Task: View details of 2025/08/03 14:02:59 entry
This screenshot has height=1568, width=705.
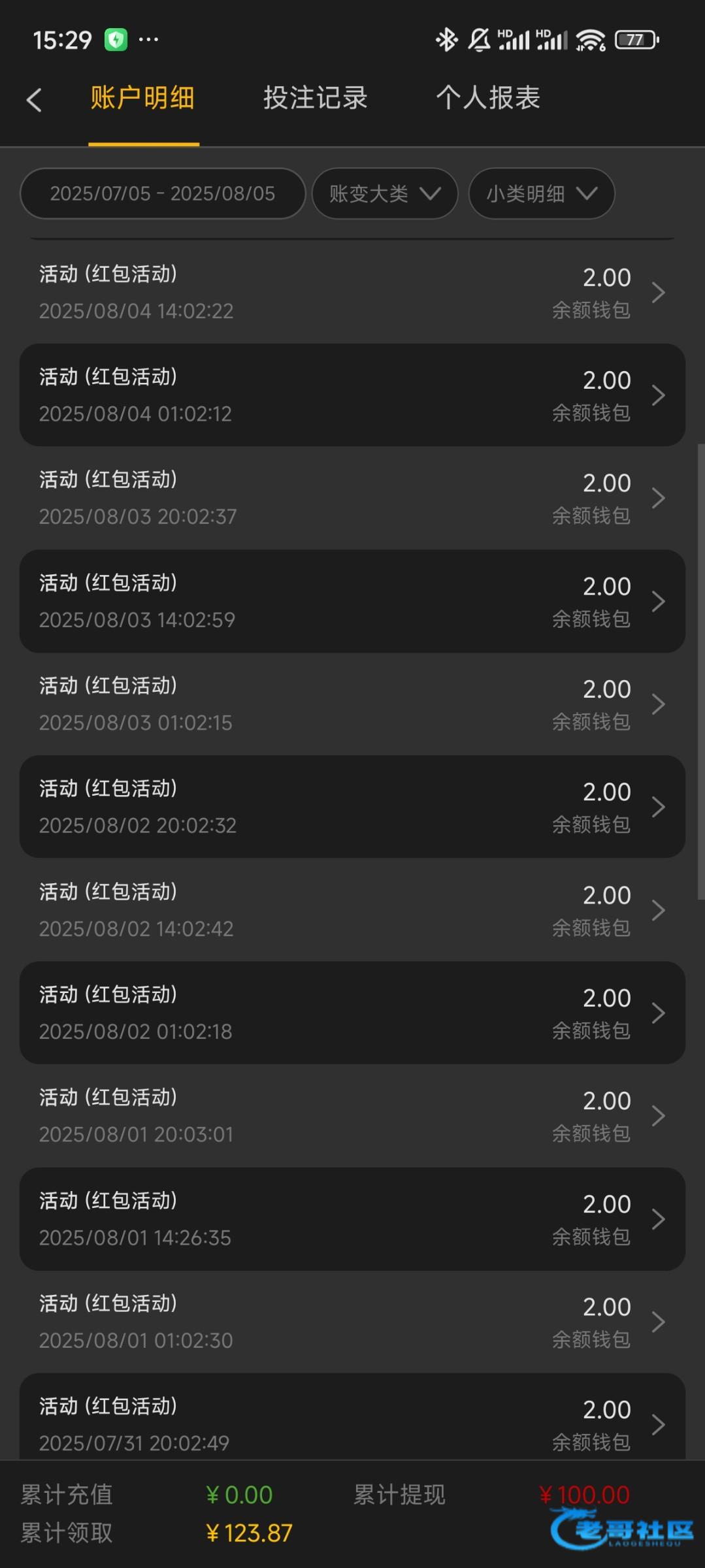Action: (x=352, y=601)
